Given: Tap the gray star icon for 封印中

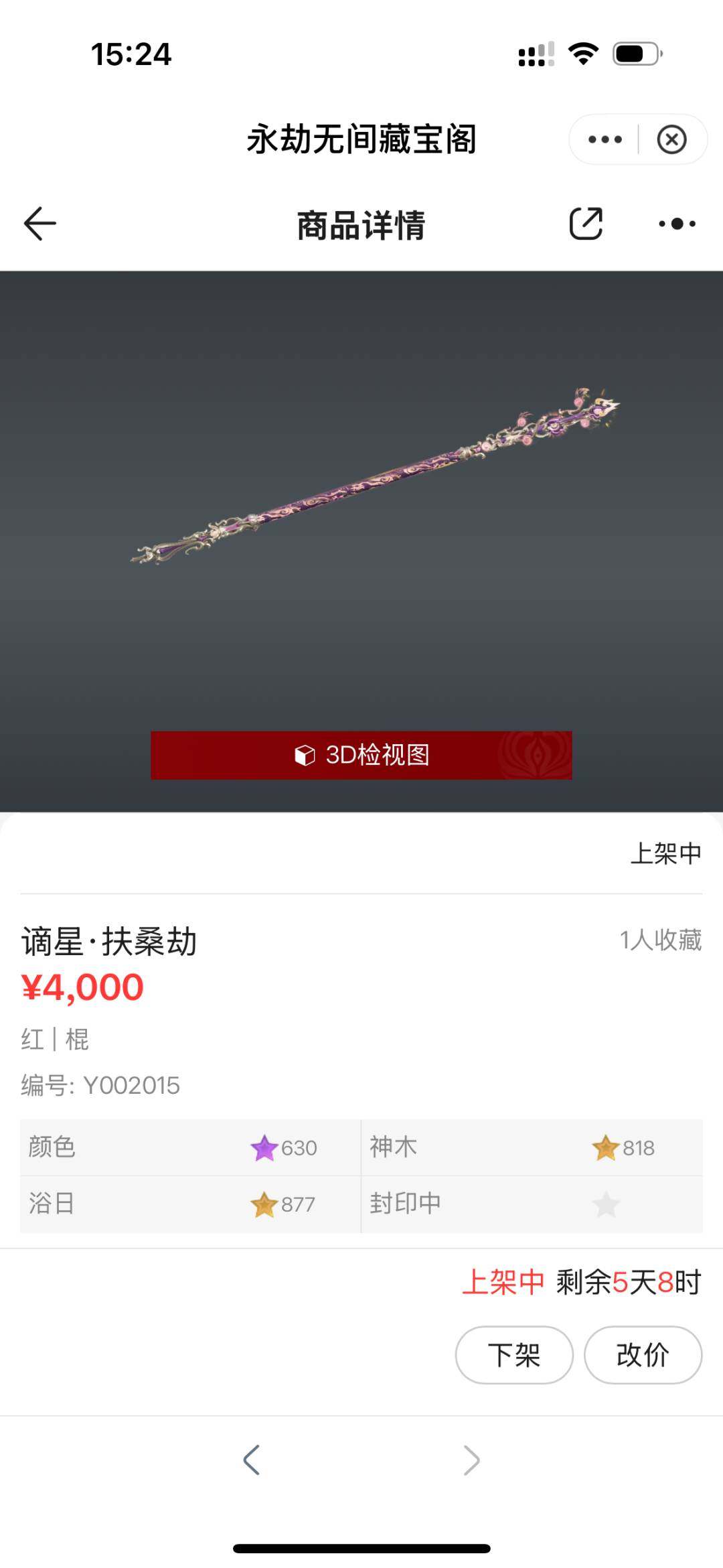Looking at the screenshot, I should click(x=605, y=1203).
